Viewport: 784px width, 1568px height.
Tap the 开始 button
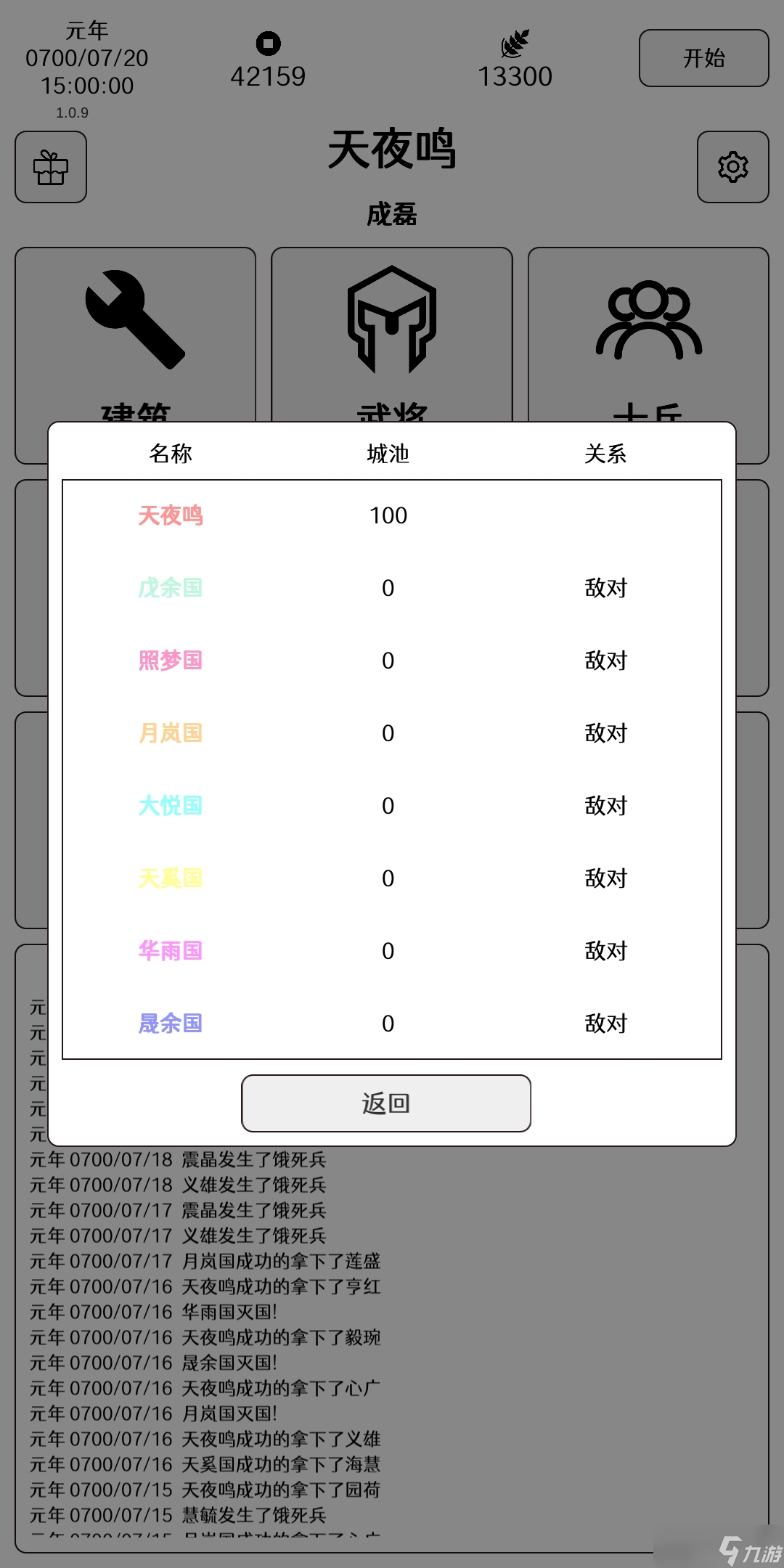coord(703,58)
